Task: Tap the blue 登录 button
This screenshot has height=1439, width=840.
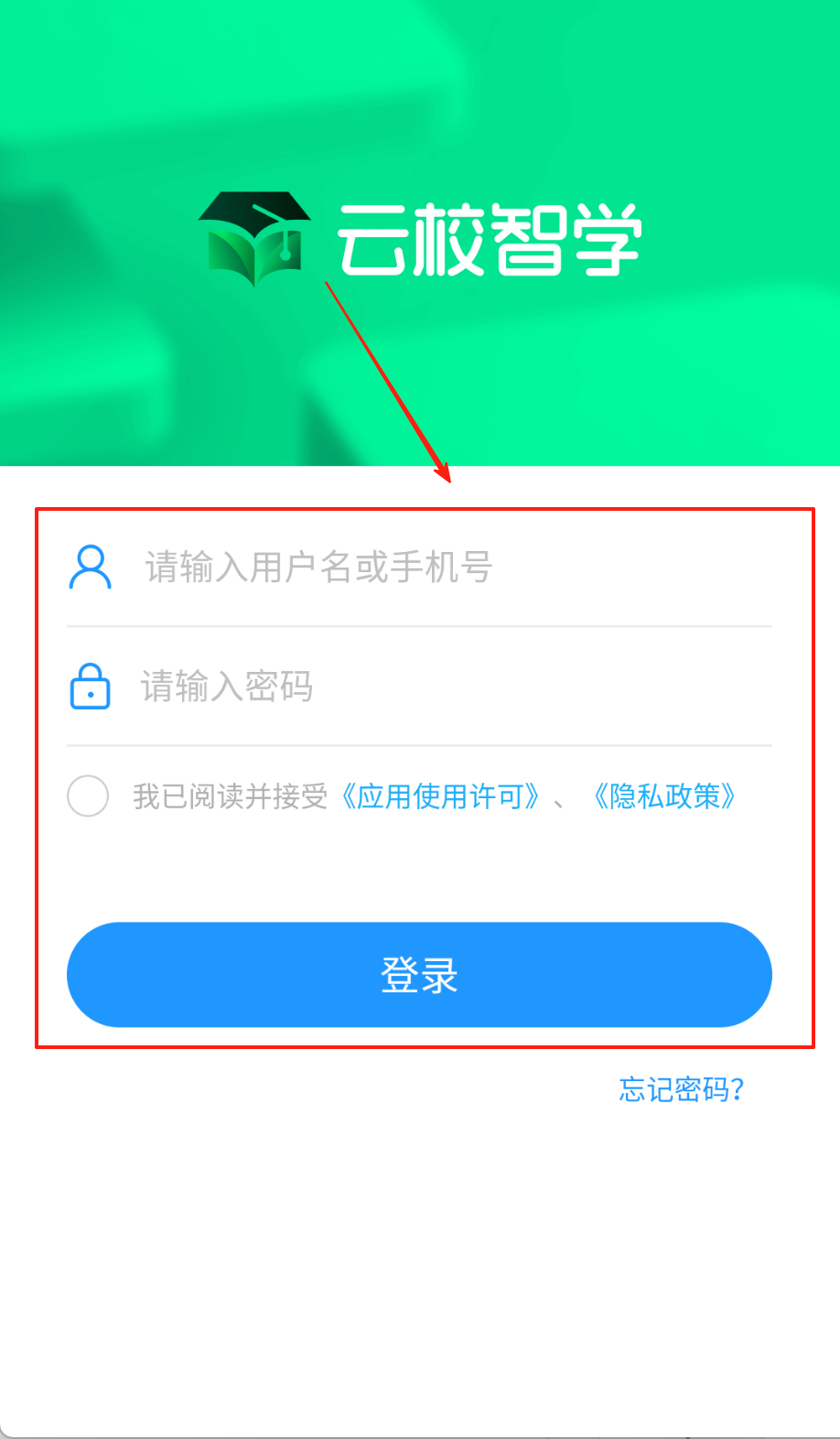Action: (419, 975)
